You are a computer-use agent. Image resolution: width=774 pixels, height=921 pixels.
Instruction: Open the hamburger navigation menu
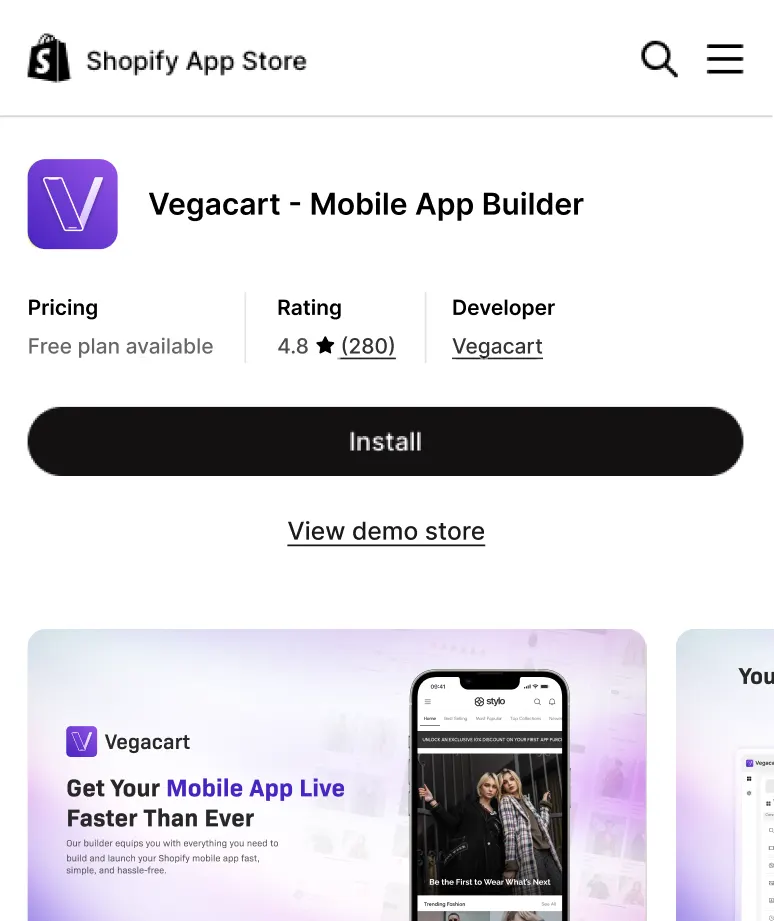point(725,59)
